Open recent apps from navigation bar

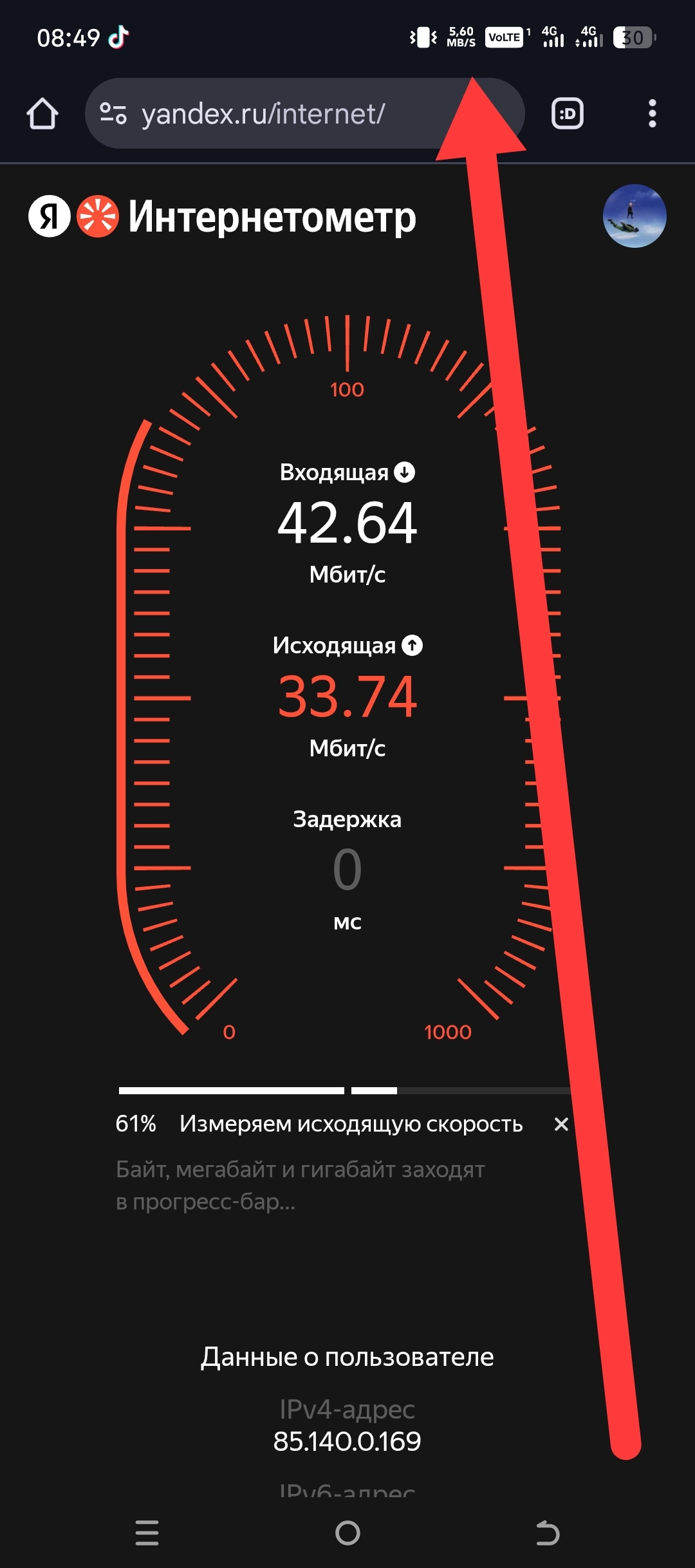click(147, 1533)
